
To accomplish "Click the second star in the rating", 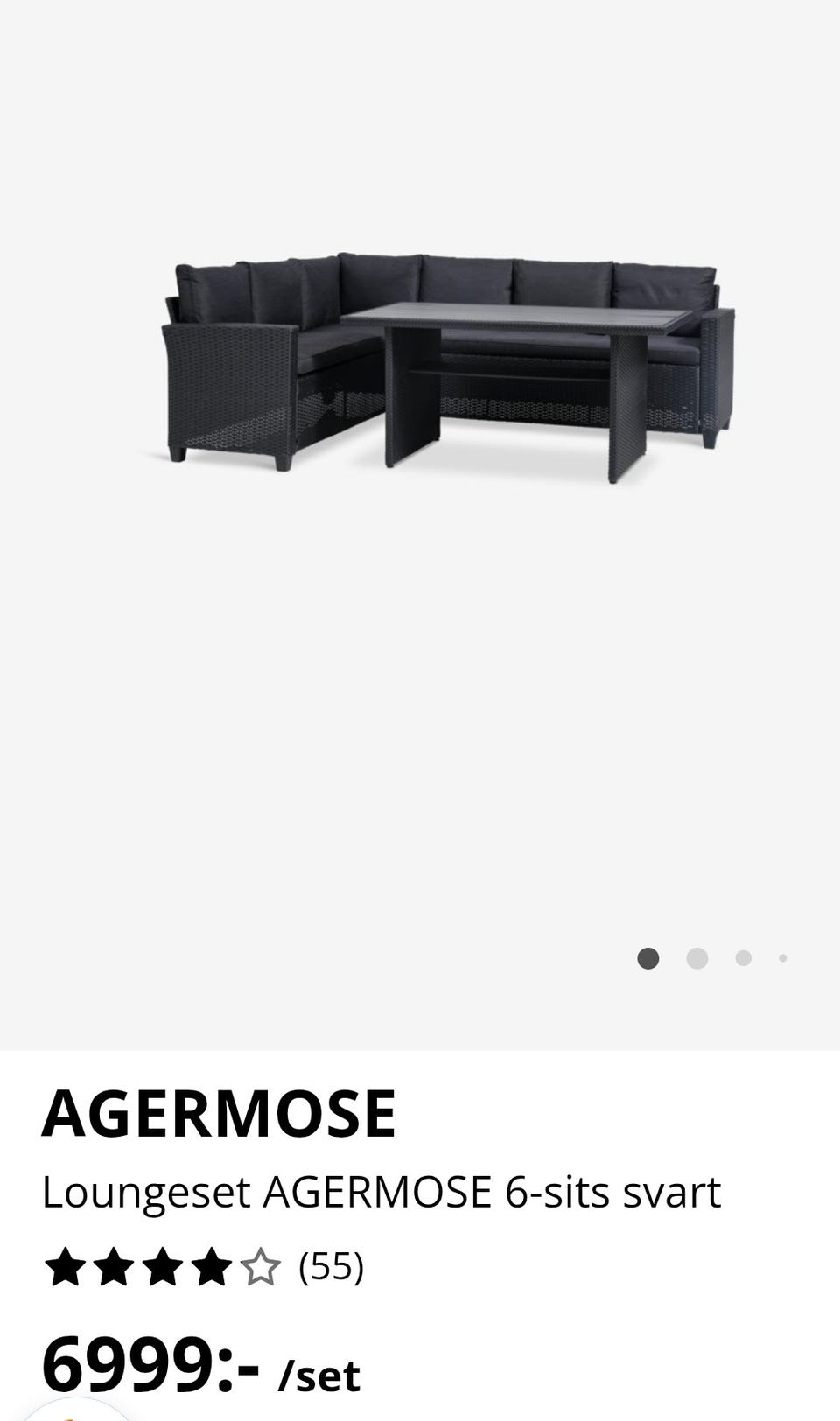I will [x=115, y=1267].
